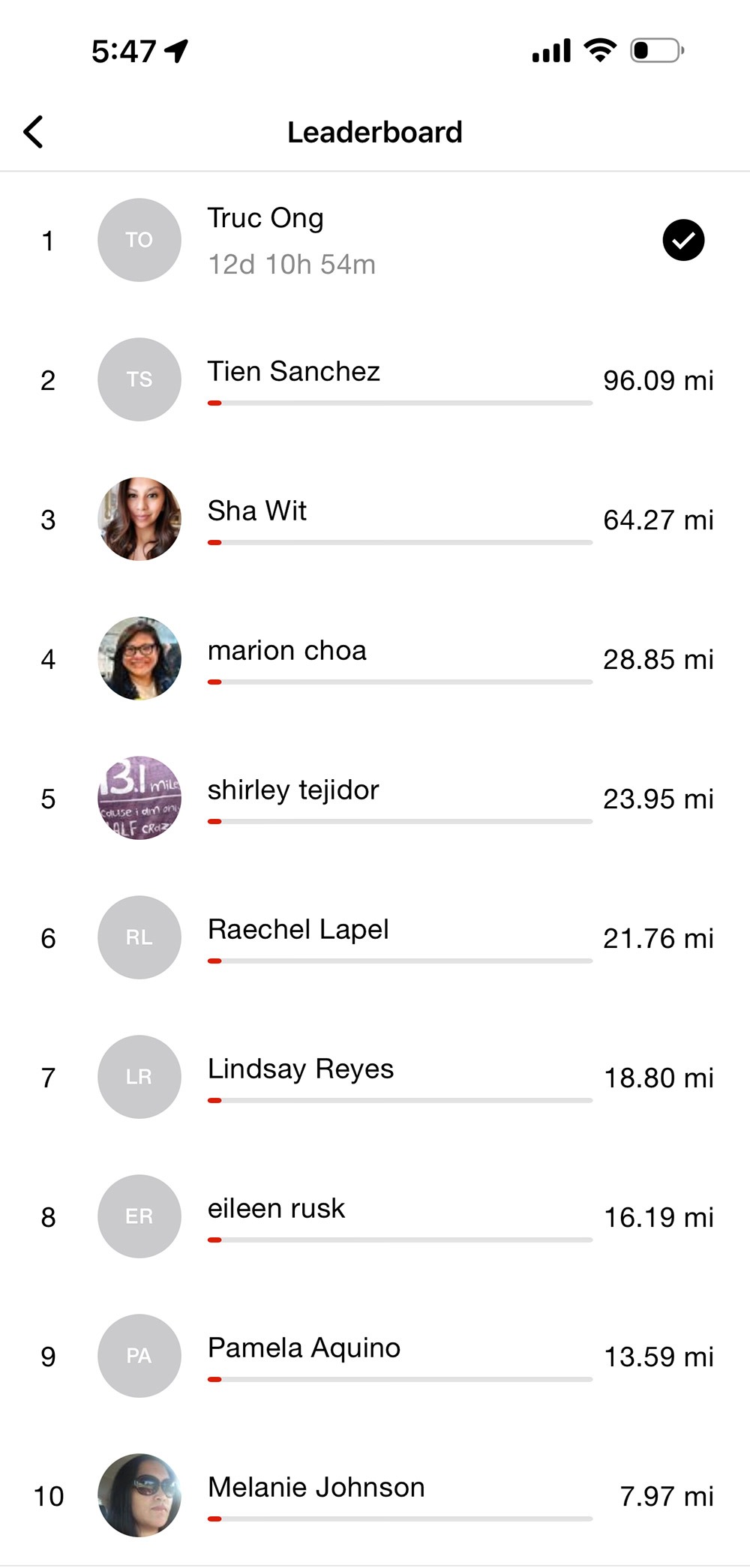
Task: Open Truc Ong's profile avatar
Action: pos(139,240)
